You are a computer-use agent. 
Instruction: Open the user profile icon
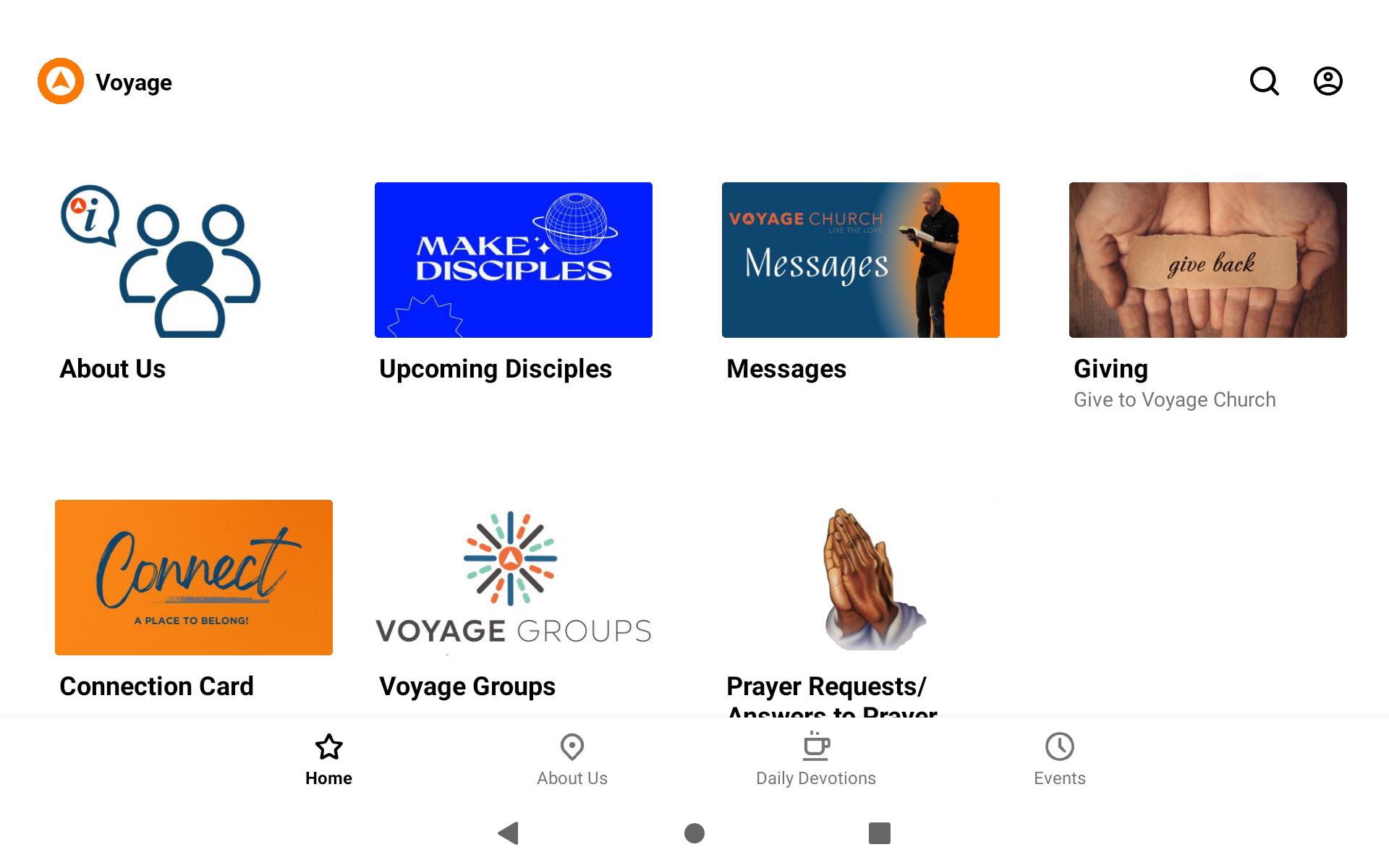tap(1328, 81)
